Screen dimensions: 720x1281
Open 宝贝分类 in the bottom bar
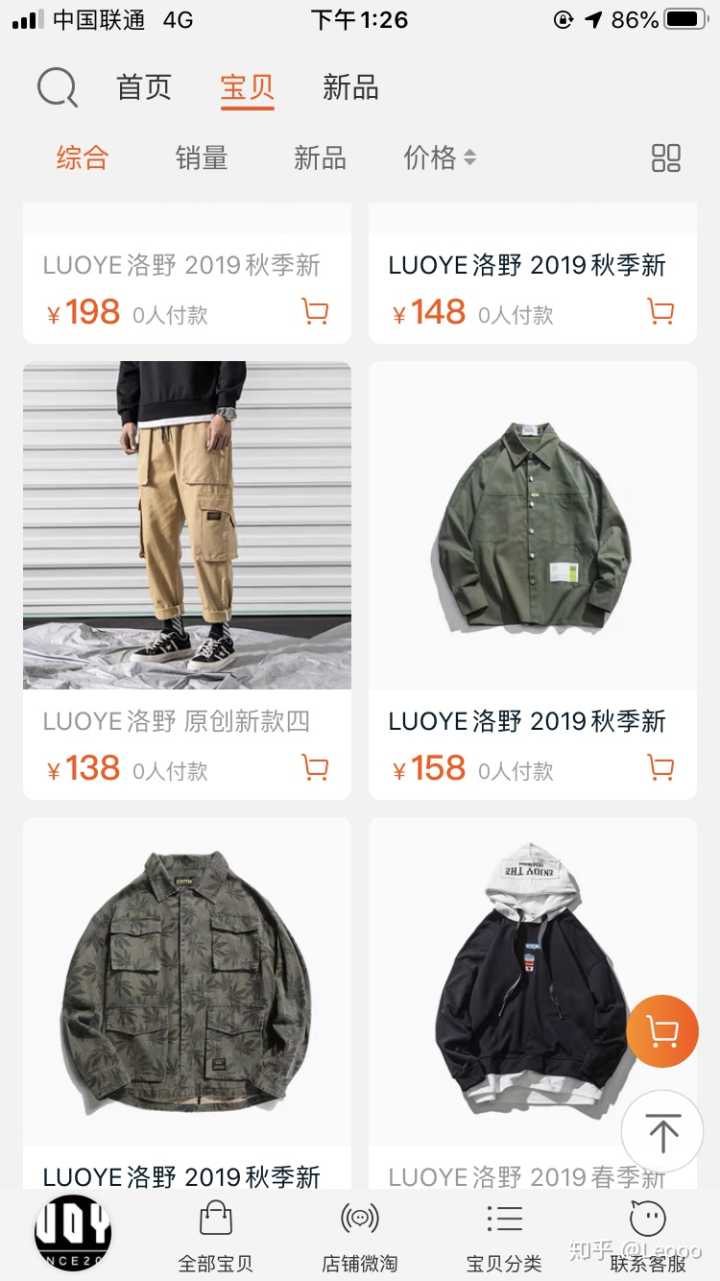coord(504,1237)
